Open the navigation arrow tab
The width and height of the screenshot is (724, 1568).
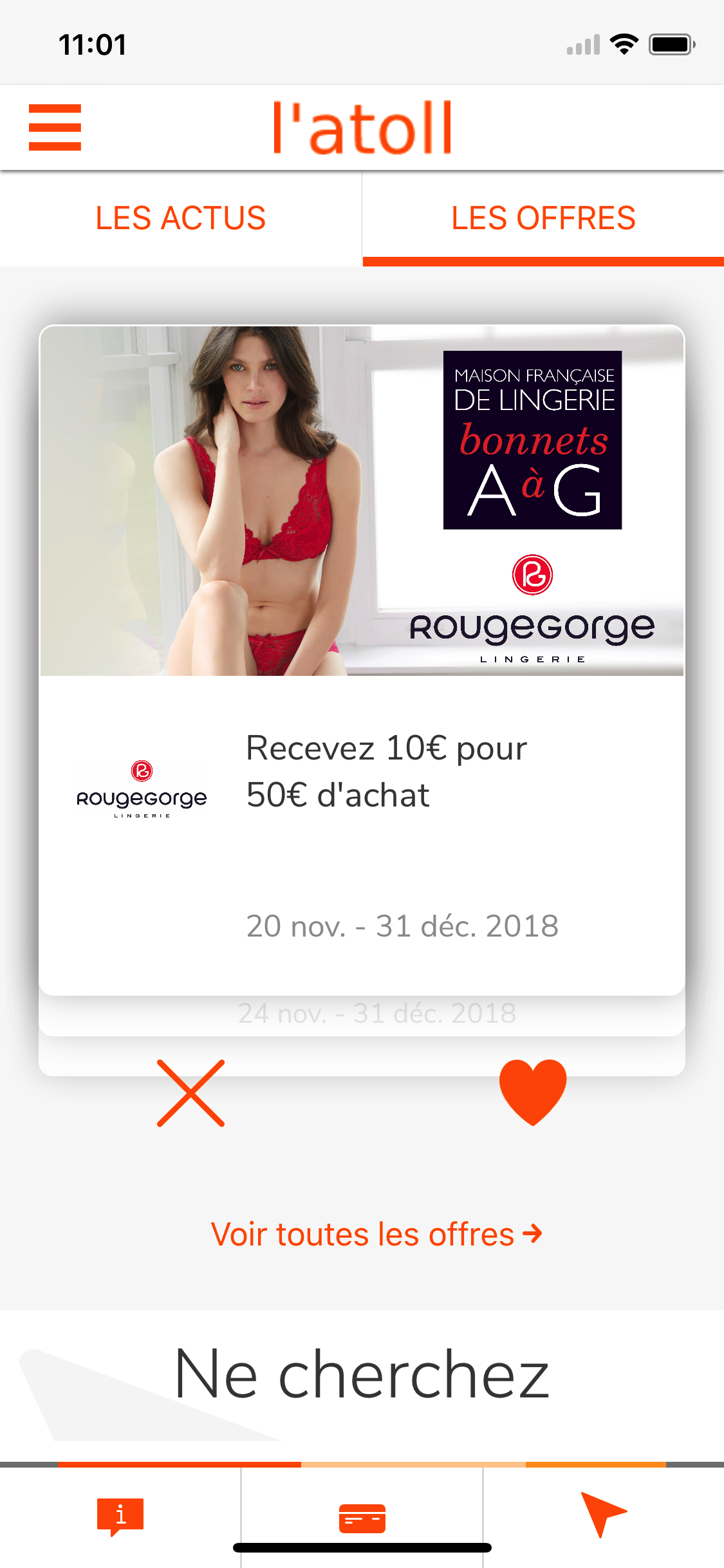[603, 1515]
